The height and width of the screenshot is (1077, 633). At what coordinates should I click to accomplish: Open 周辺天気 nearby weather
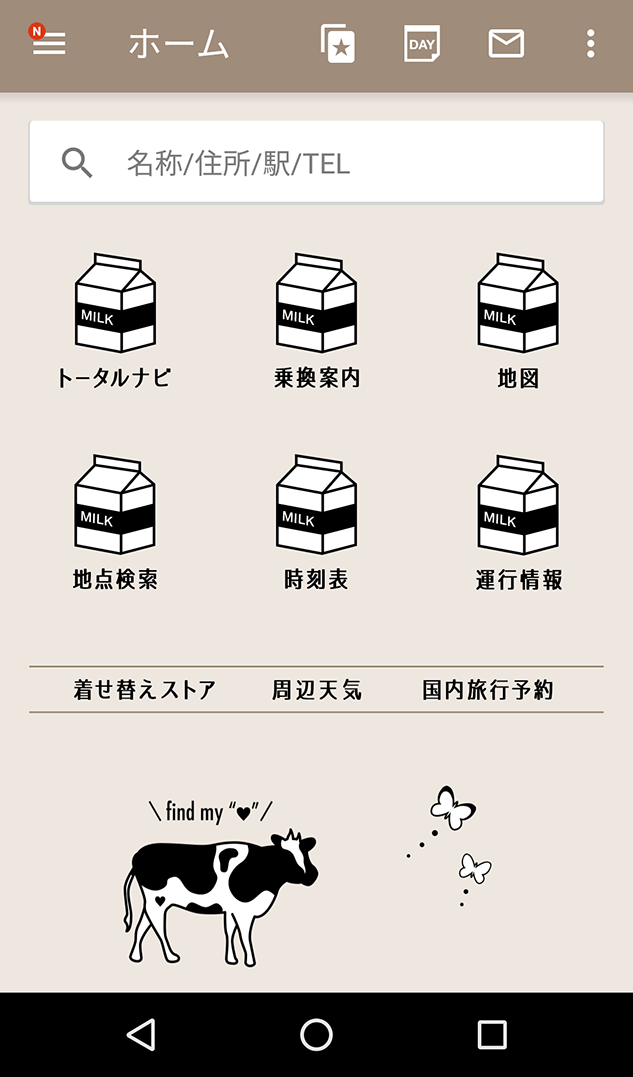pyautogui.click(x=316, y=690)
